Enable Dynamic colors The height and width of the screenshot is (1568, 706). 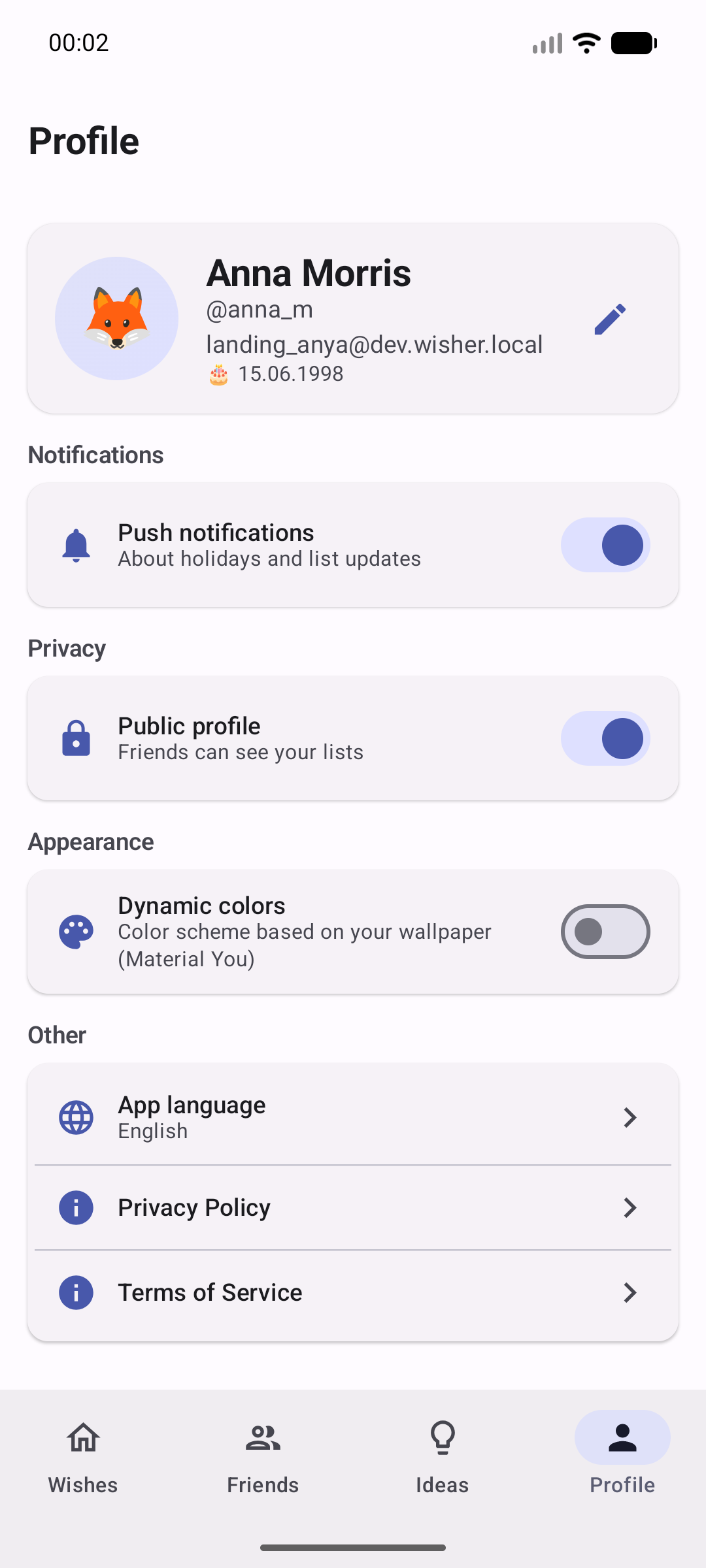point(605,932)
